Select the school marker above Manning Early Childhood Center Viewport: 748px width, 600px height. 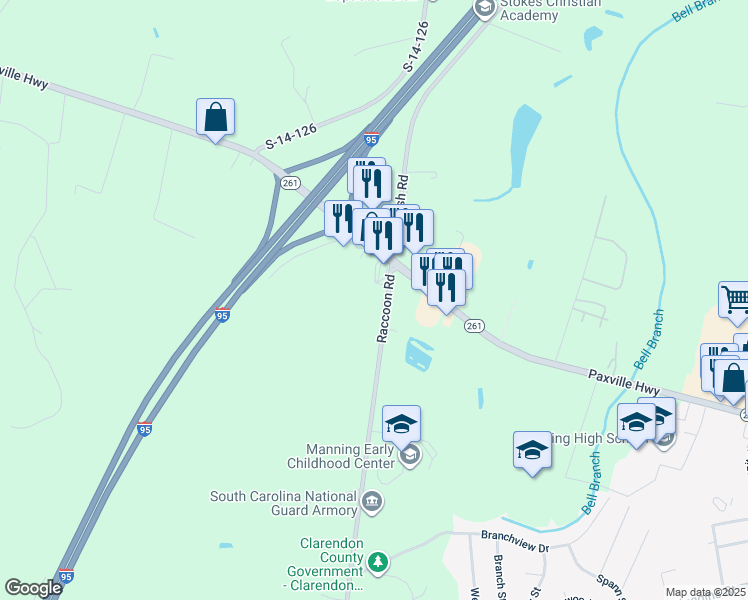coord(402,424)
